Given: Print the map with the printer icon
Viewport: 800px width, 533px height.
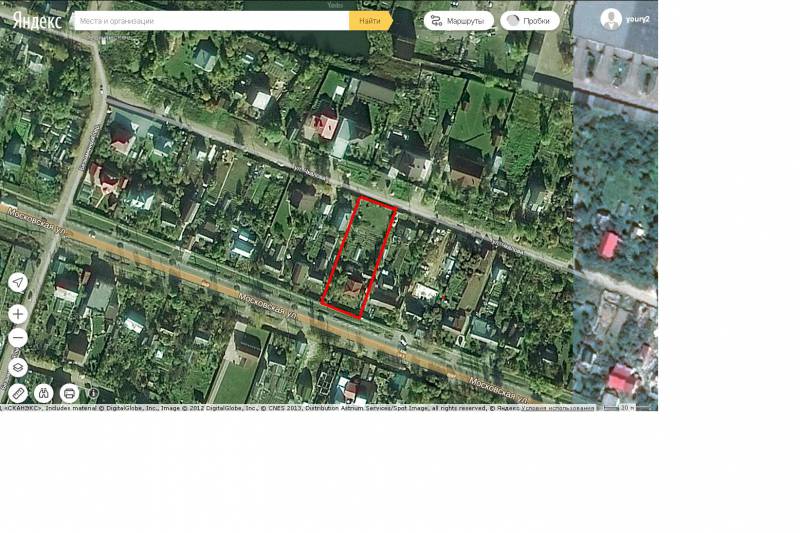Looking at the screenshot, I should (69, 393).
